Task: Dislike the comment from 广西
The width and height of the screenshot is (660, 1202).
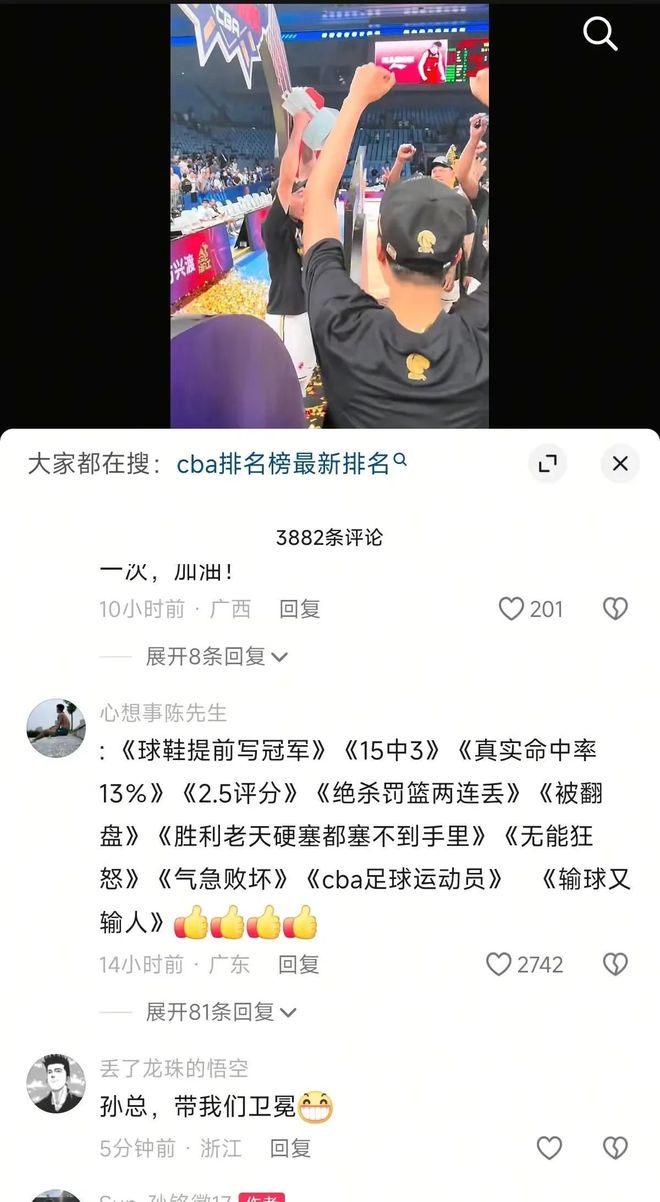Action: tap(615, 609)
